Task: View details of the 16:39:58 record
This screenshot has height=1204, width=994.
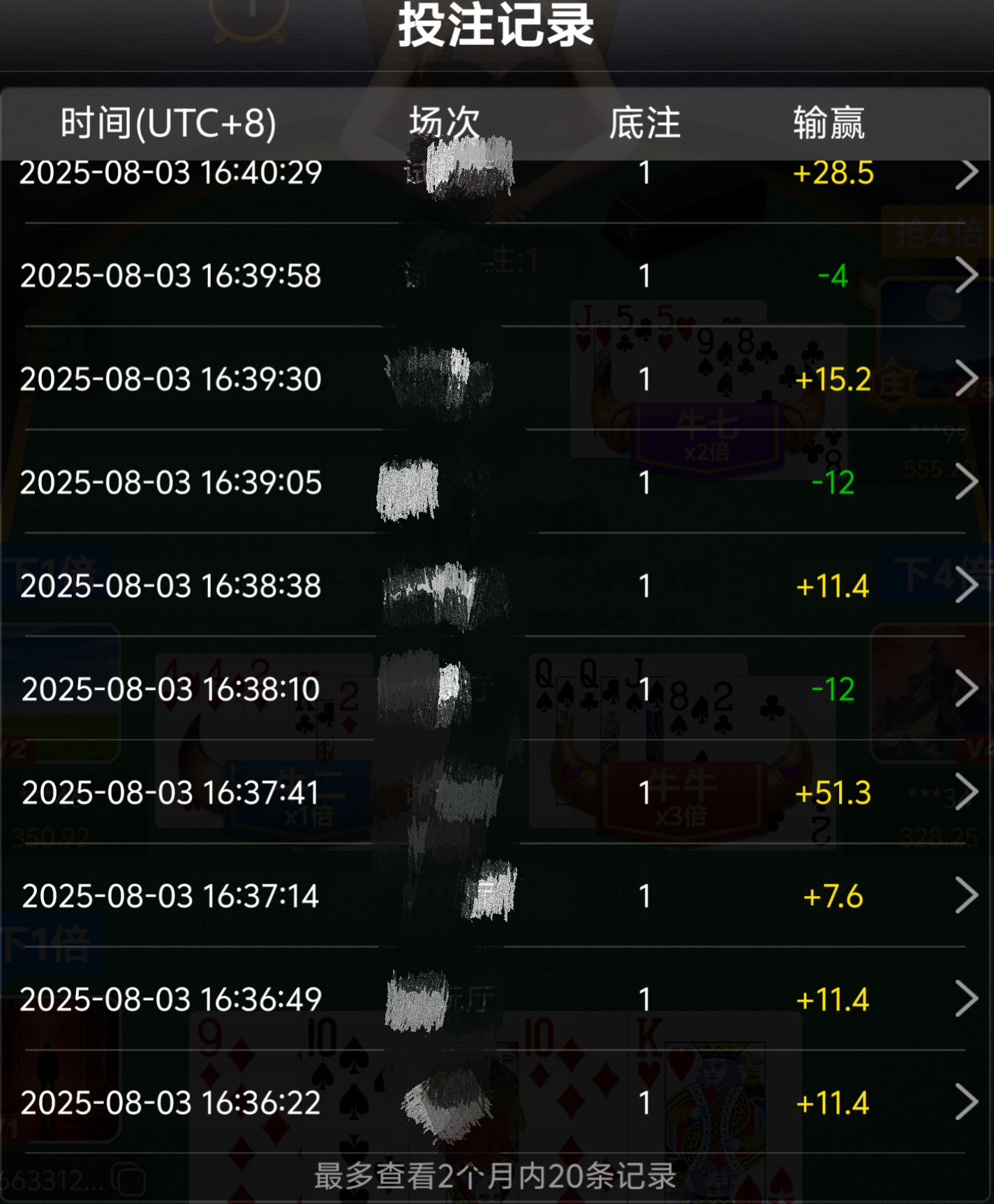Action: (x=966, y=276)
